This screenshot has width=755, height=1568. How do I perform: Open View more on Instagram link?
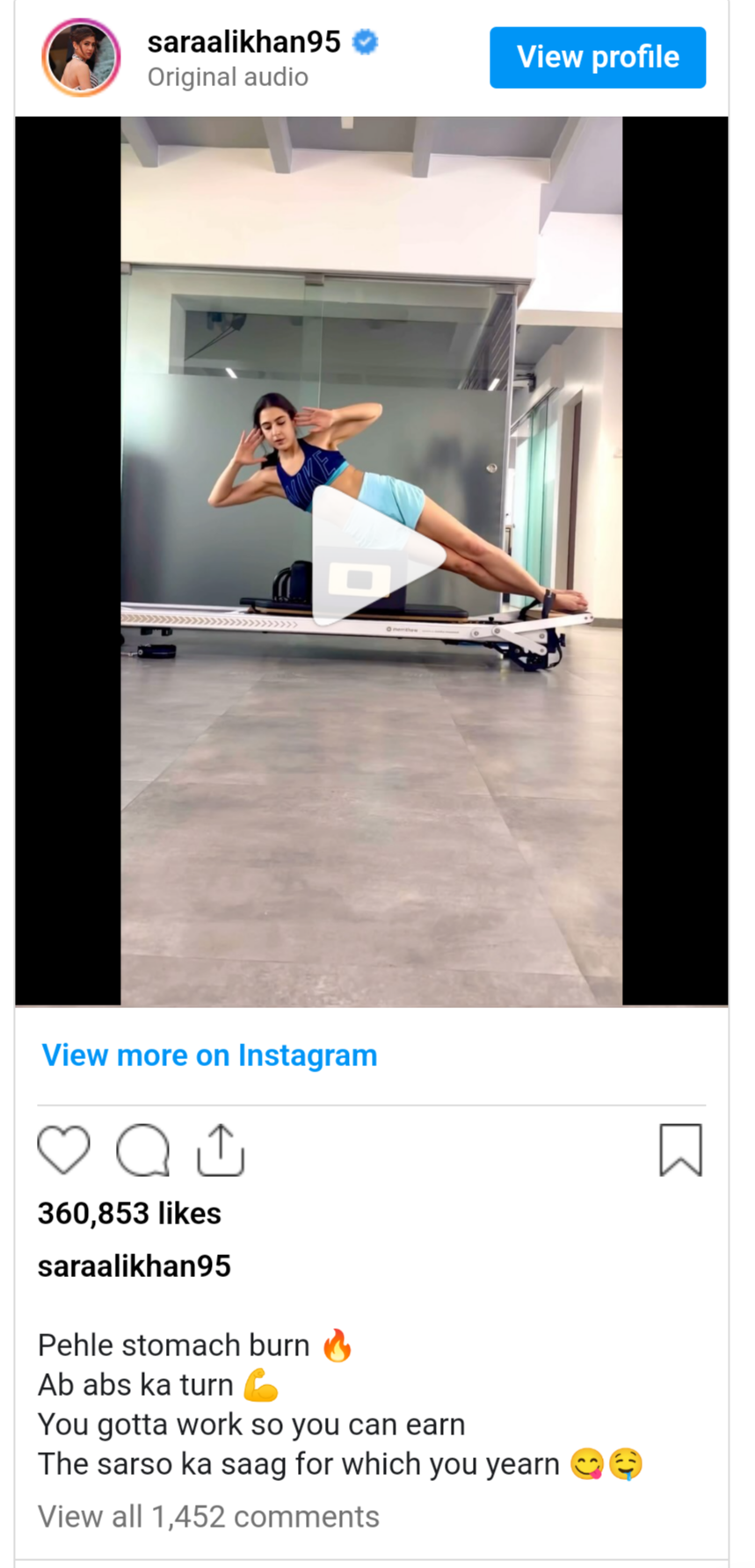pyautogui.click(x=209, y=1055)
